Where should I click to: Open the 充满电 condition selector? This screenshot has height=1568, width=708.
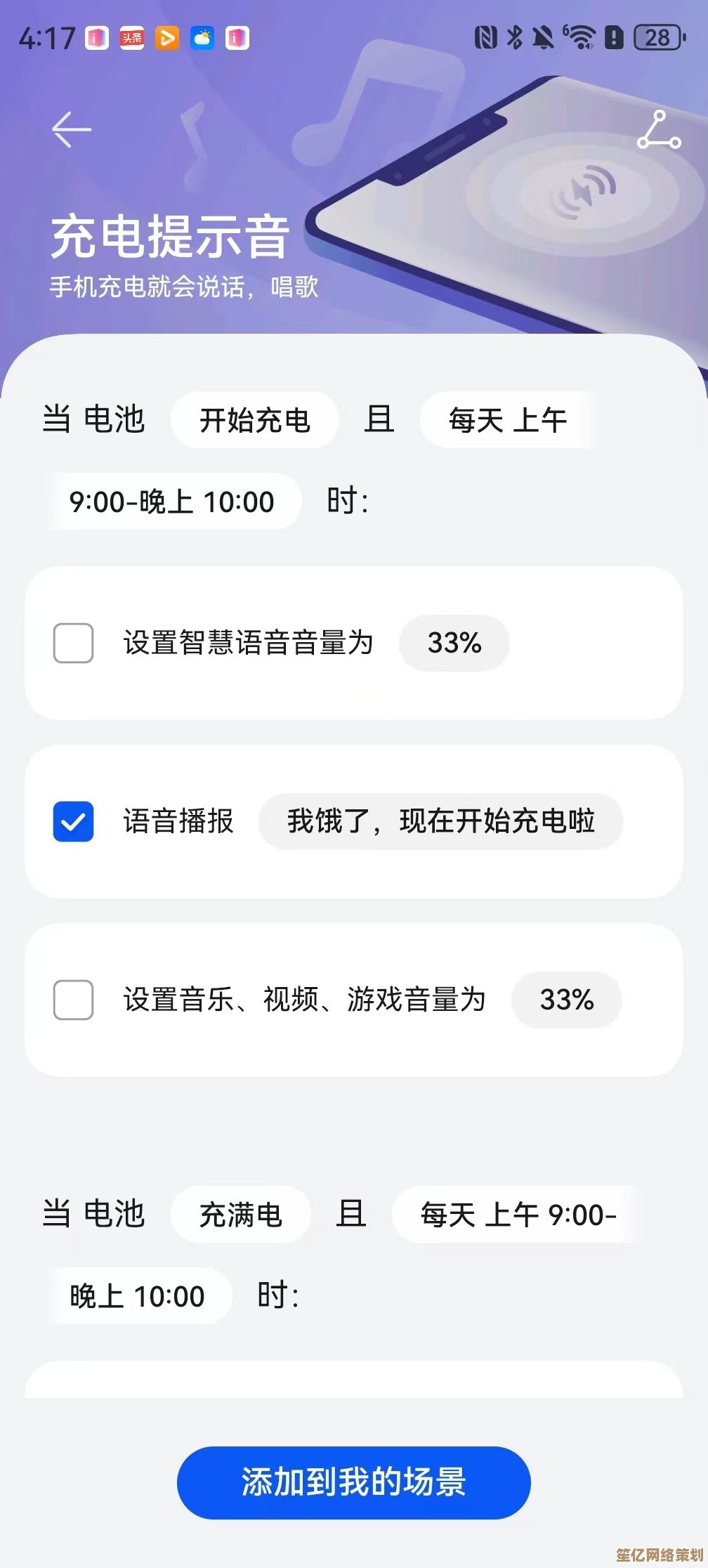242,1214
